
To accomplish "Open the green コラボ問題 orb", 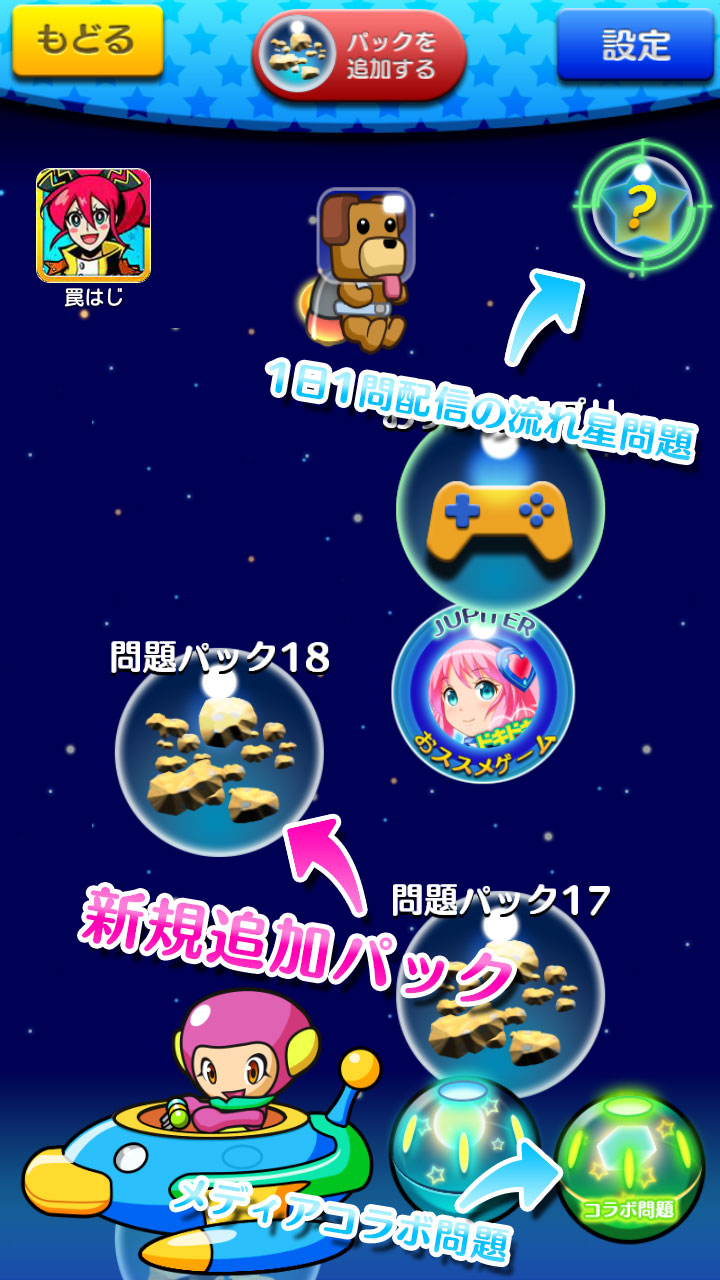I will coord(630,1165).
